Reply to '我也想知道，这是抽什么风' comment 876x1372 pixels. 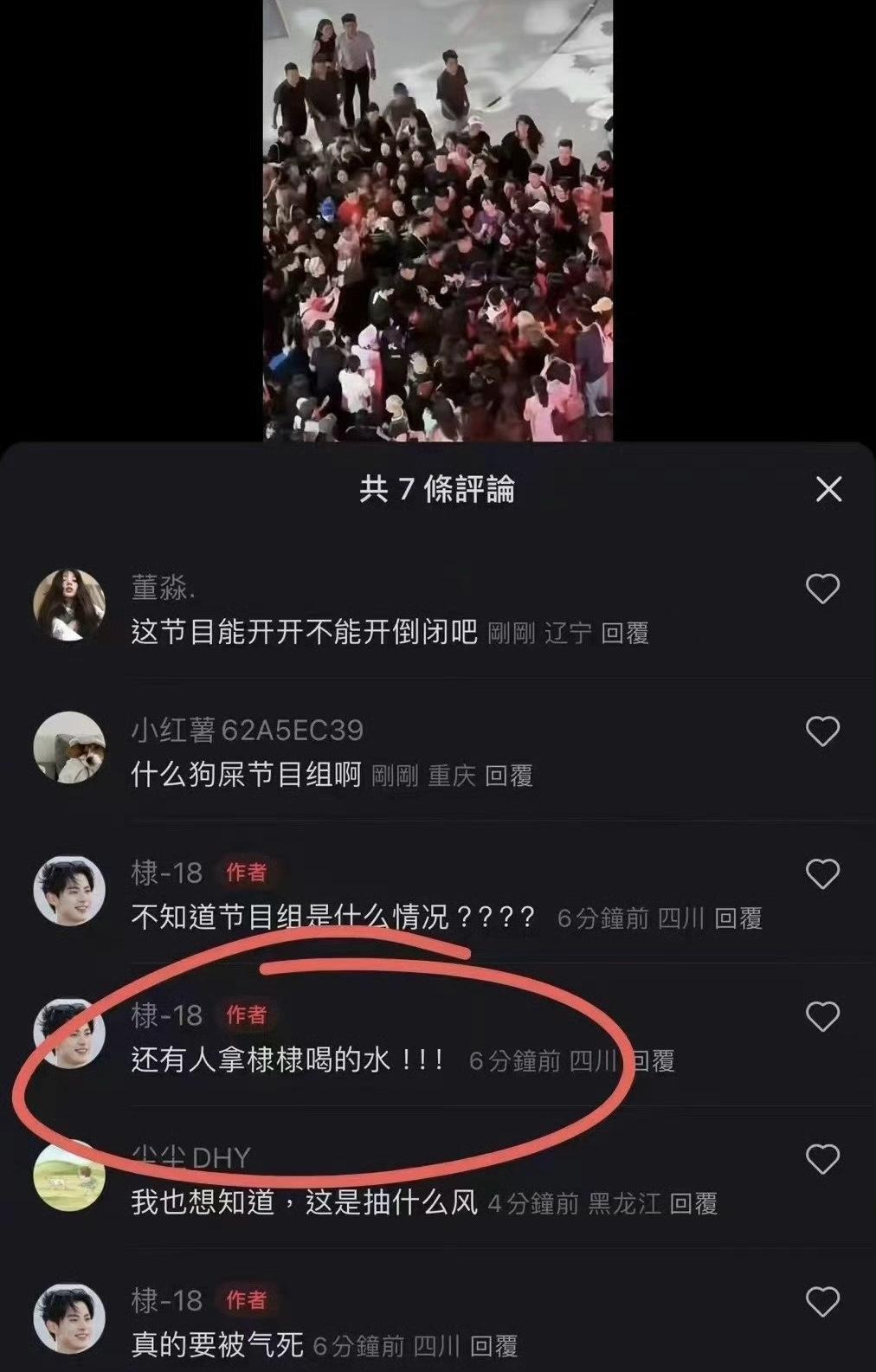point(693,1203)
